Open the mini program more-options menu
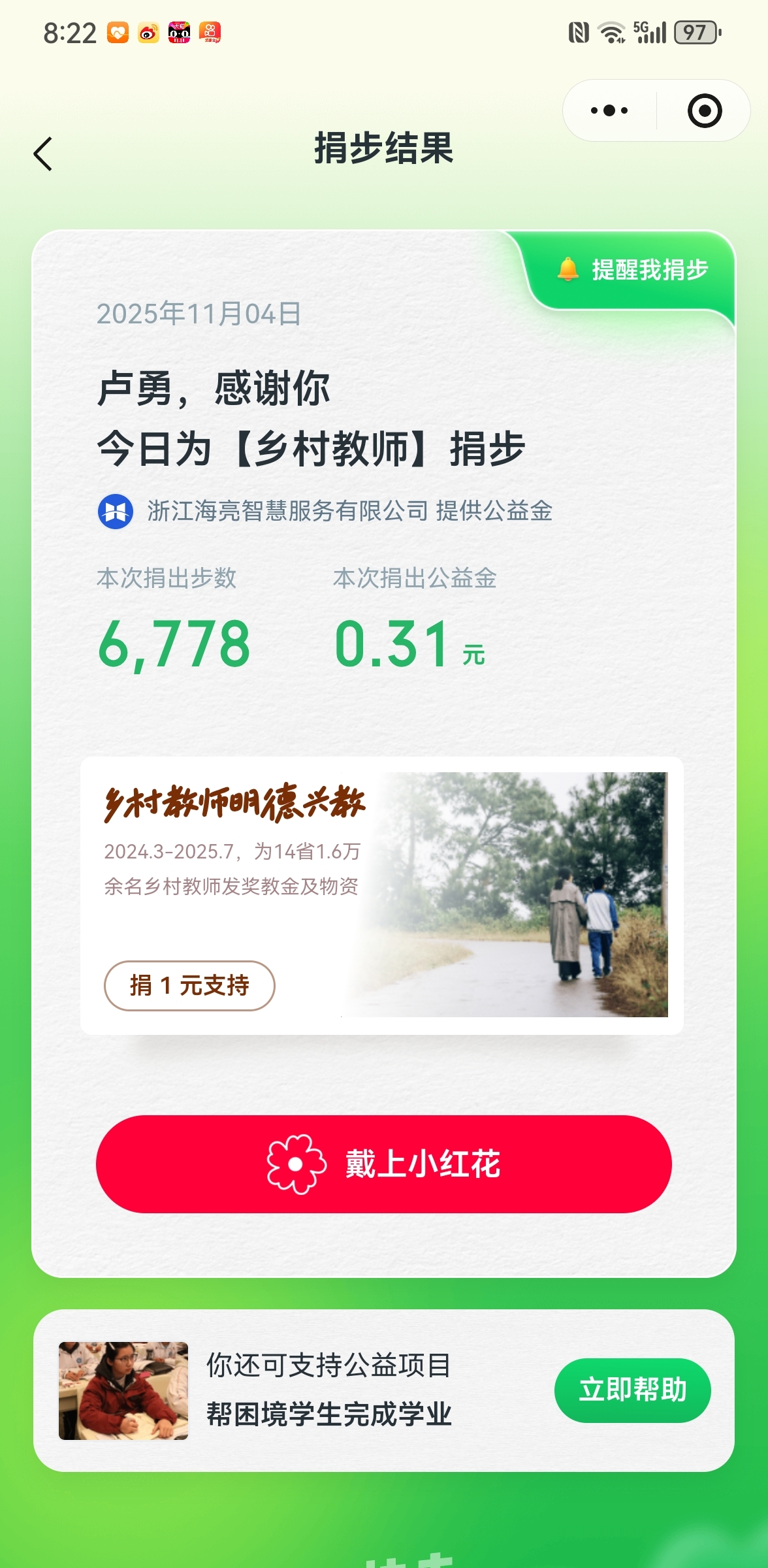 (609, 111)
